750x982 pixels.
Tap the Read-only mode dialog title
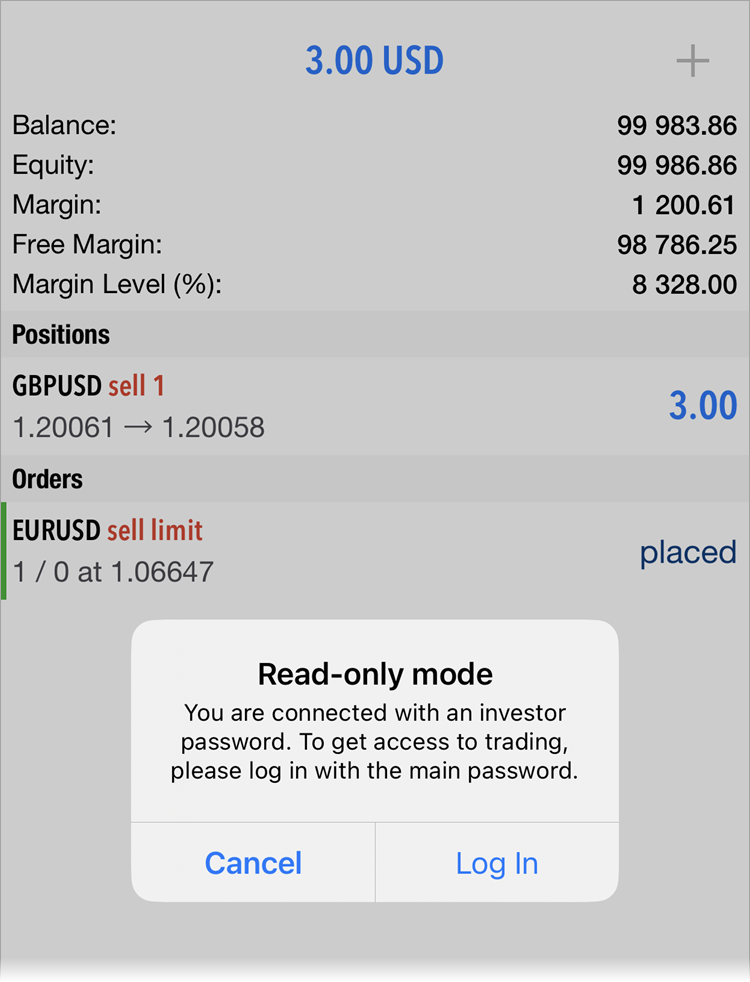pyautogui.click(x=374, y=674)
